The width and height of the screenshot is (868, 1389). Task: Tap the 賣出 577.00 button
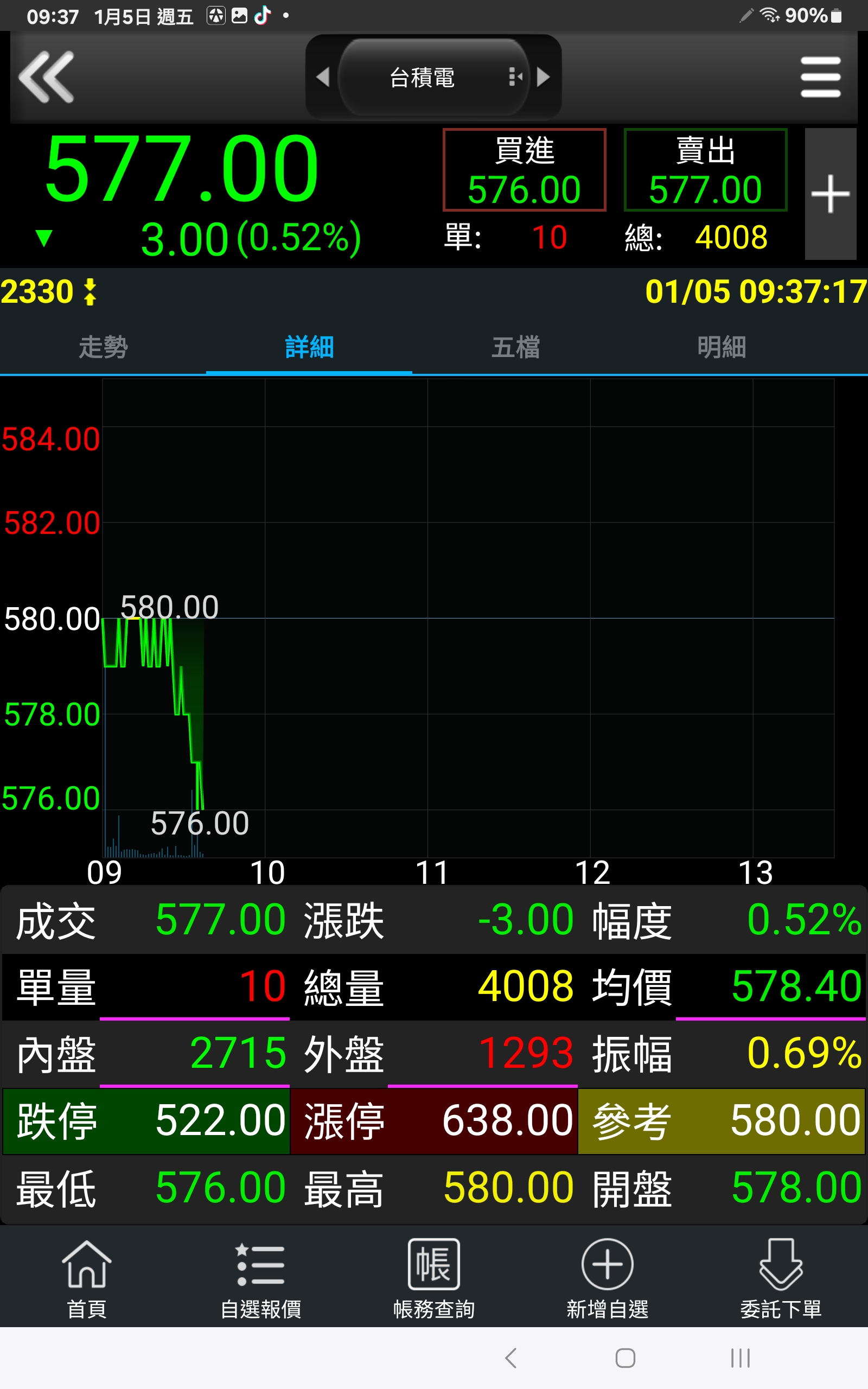705,170
